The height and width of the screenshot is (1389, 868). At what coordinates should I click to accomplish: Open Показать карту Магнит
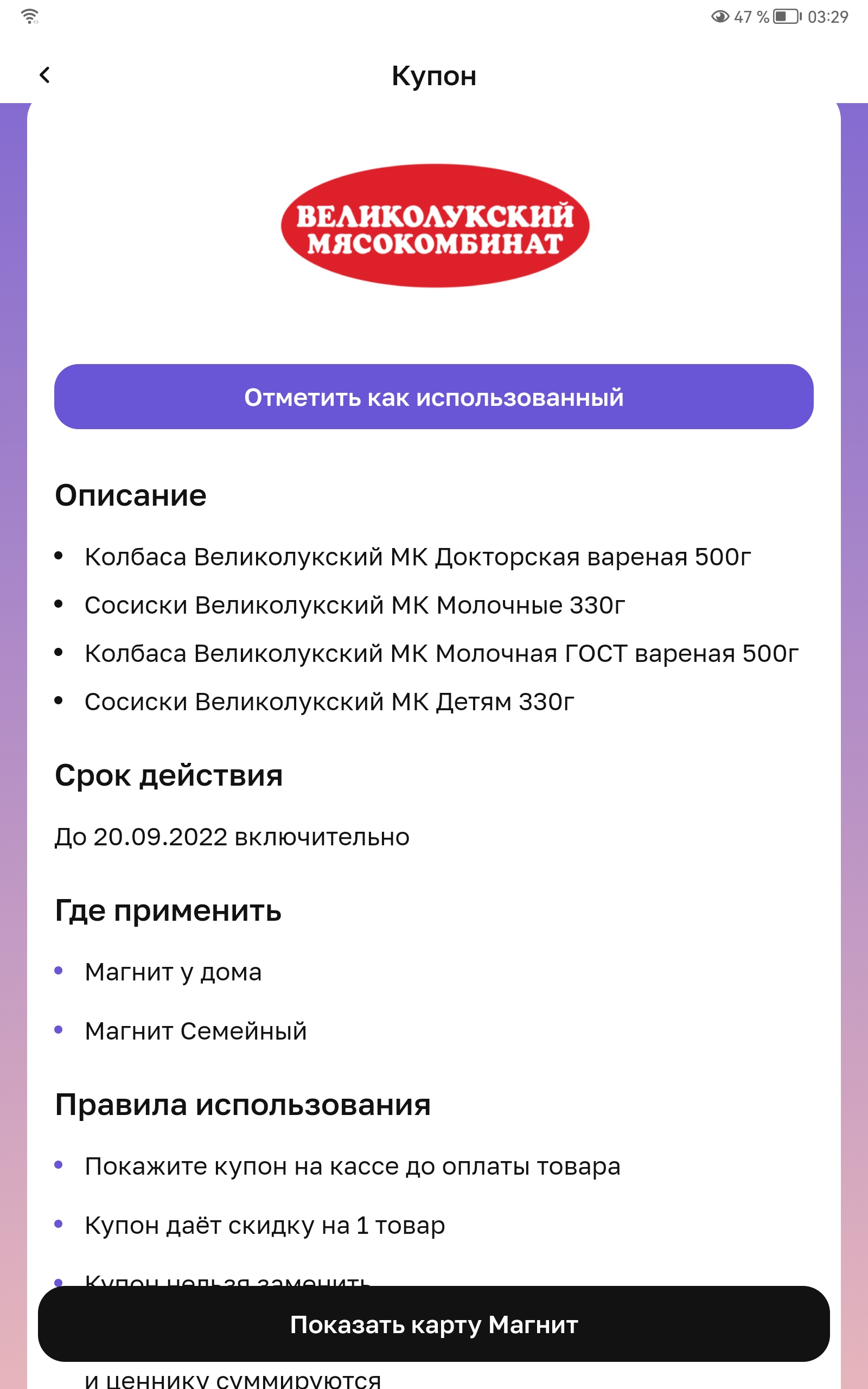click(x=434, y=1324)
